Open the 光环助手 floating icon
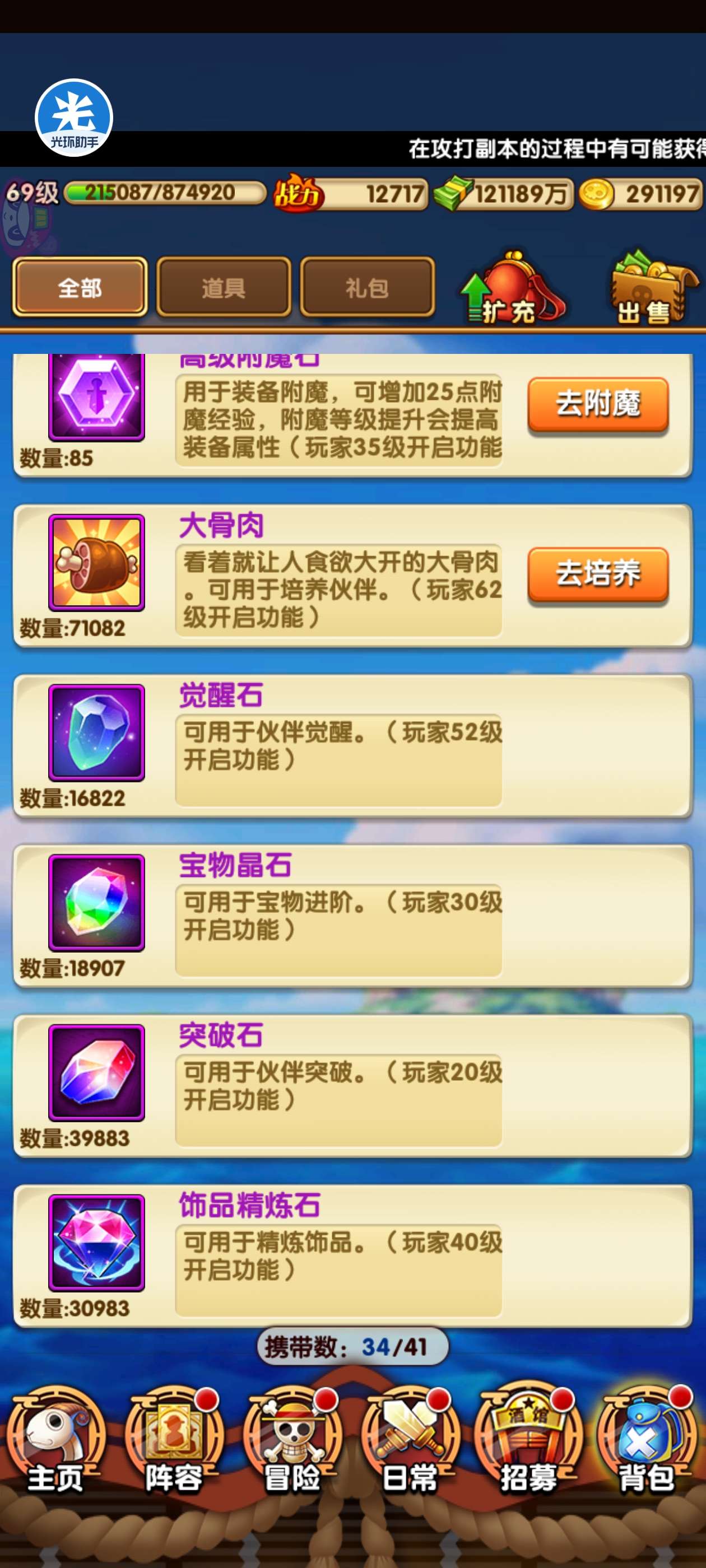Viewport: 706px width, 1568px height. click(x=74, y=118)
